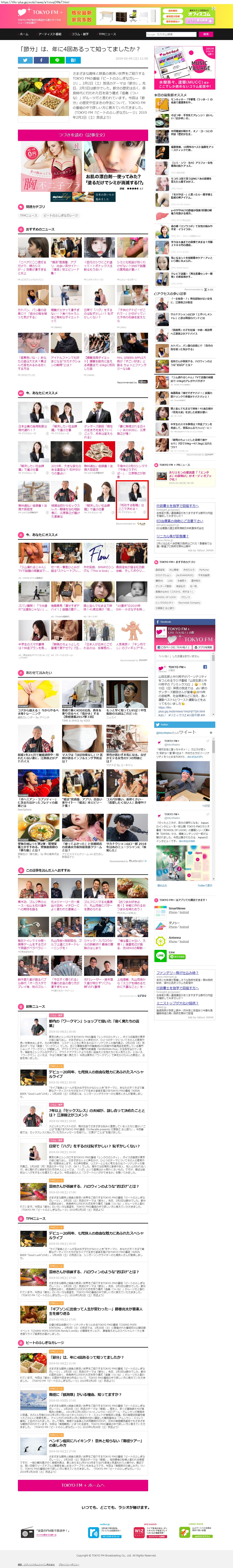
Task: Share the article on Facebook
Action: tap(42, 60)
